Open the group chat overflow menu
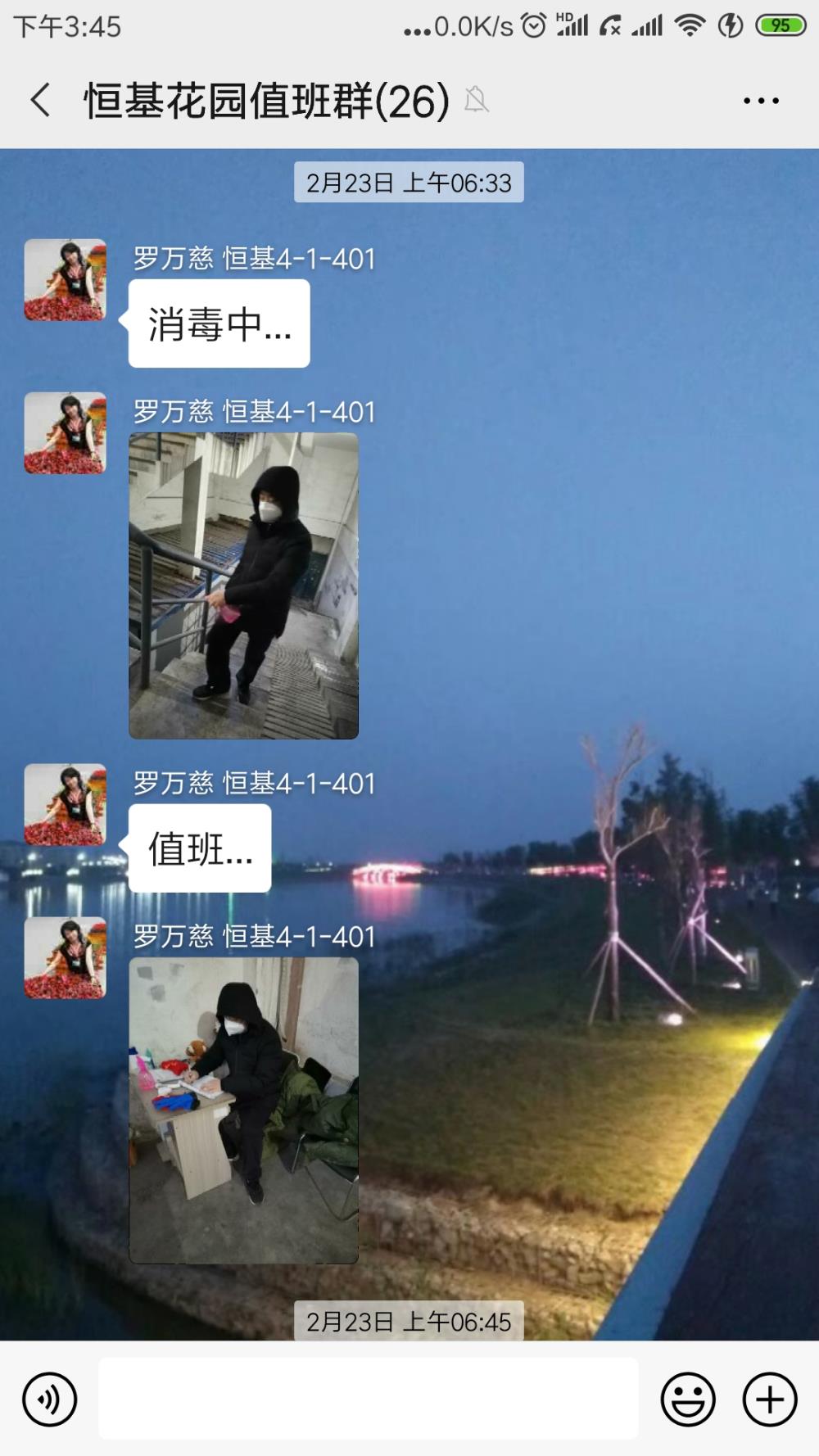Image resolution: width=819 pixels, height=1456 pixels. (x=761, y=101)
